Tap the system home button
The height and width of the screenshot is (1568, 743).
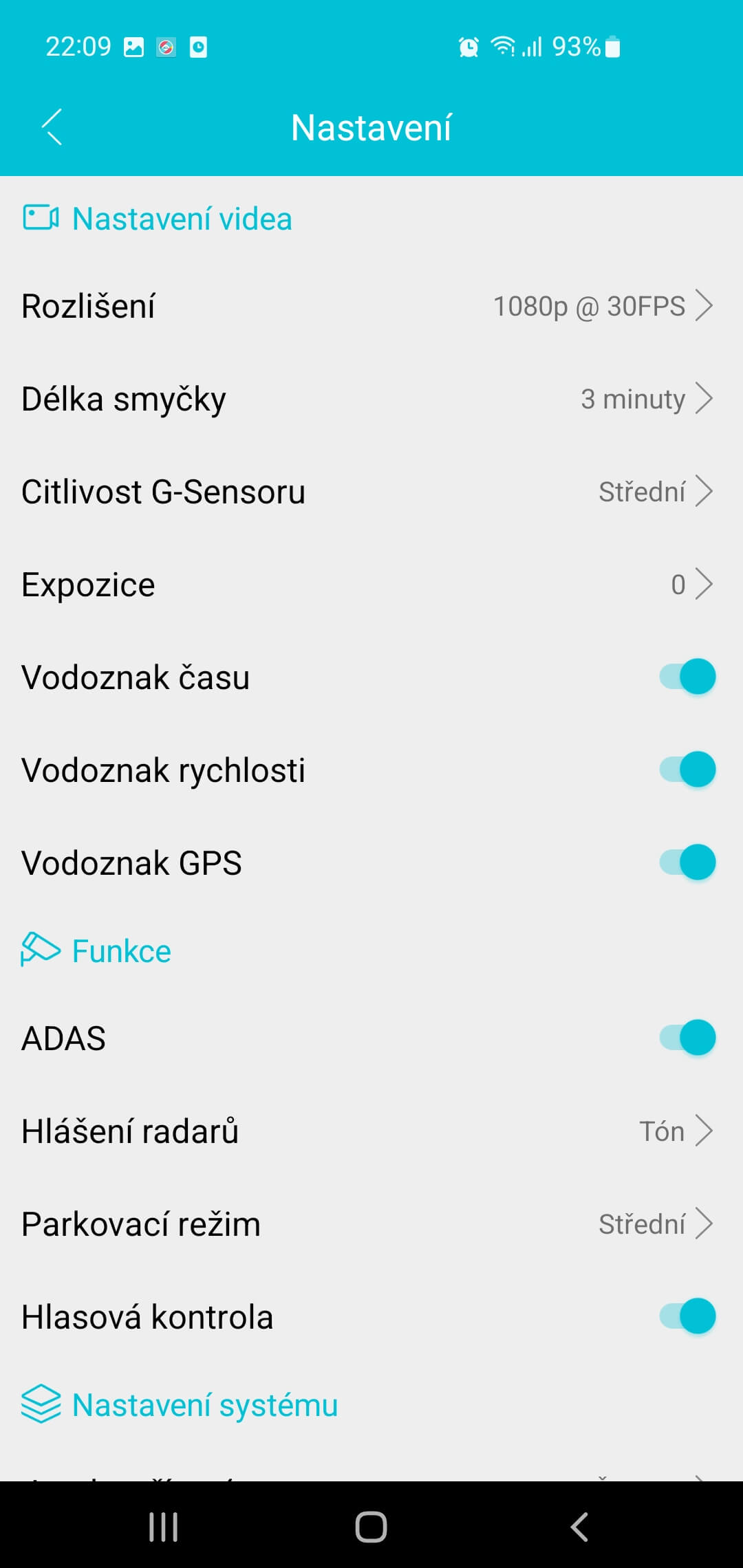click(x=371, y=1527)
